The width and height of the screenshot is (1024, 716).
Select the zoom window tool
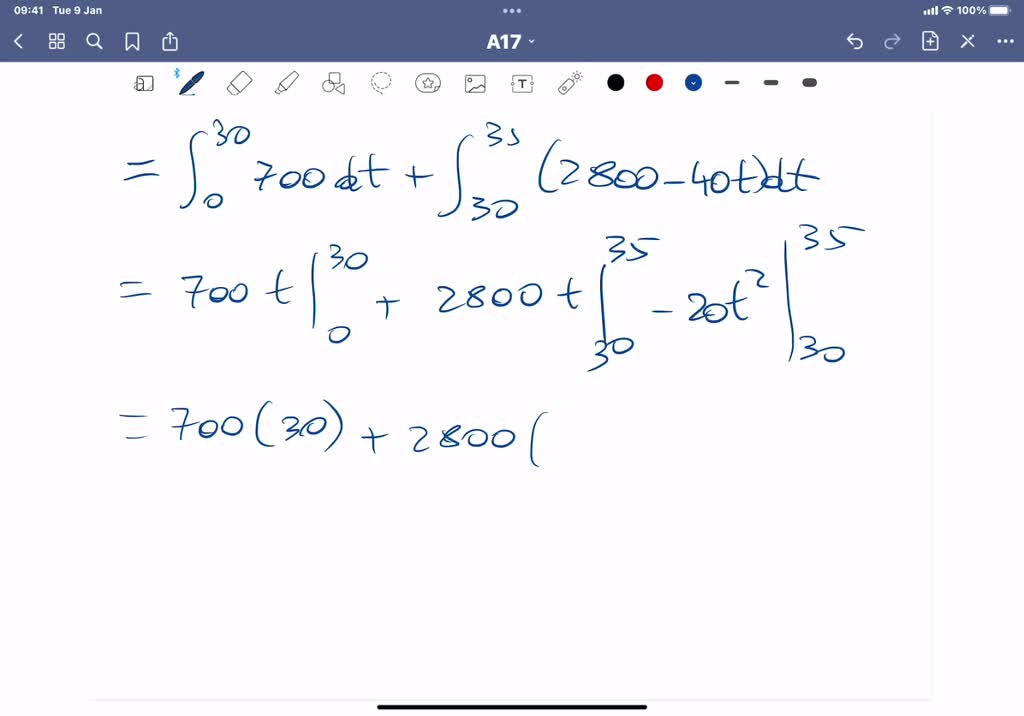coord(144,83)
